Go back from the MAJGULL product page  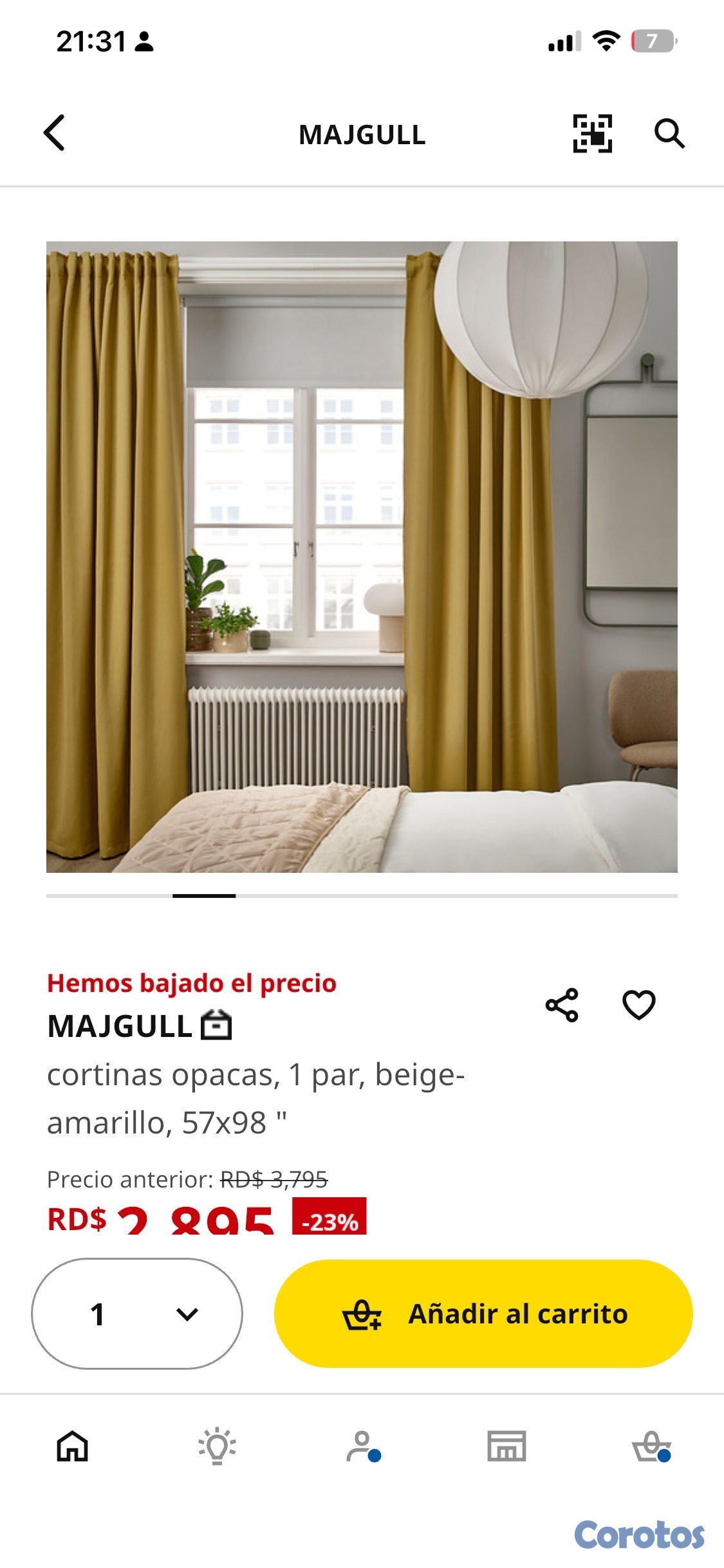55,133
